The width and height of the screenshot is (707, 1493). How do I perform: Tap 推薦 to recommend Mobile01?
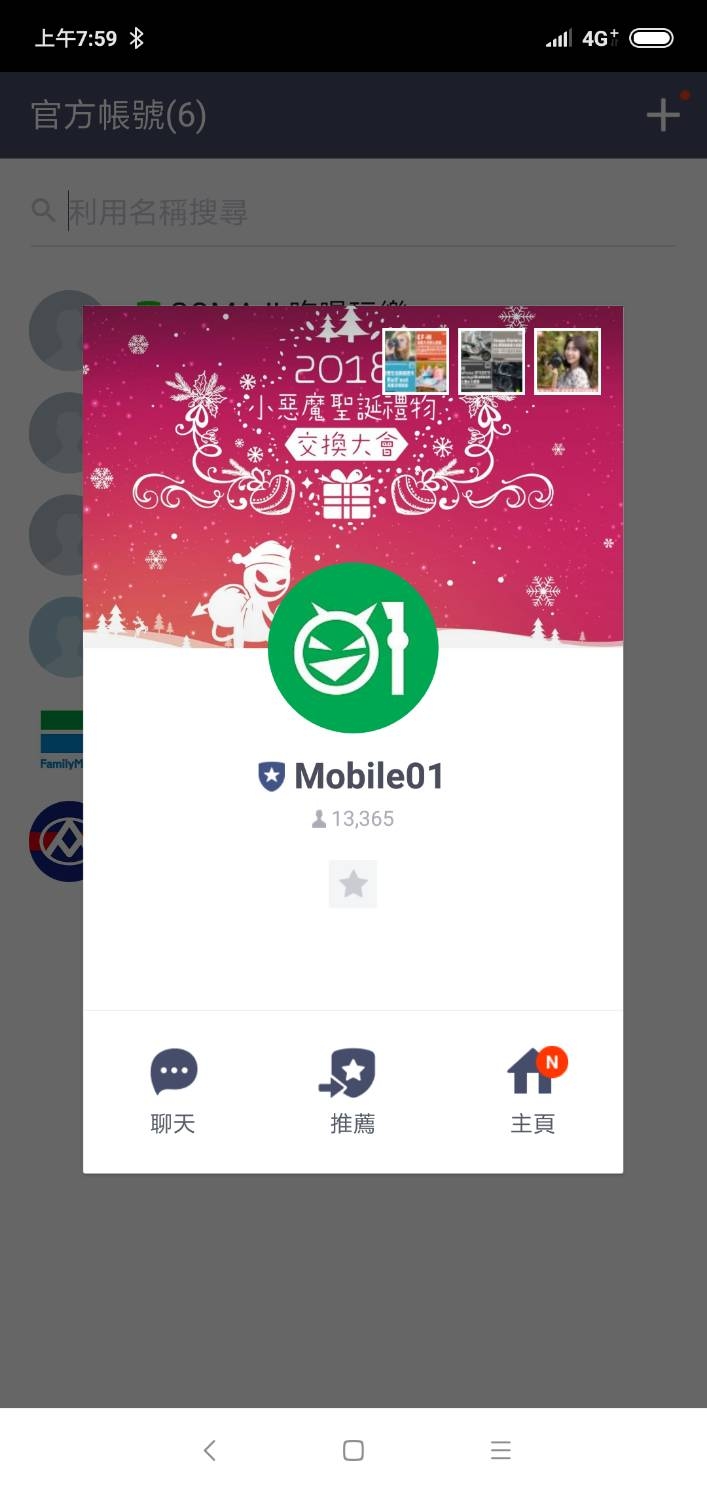pos(352,1090)
